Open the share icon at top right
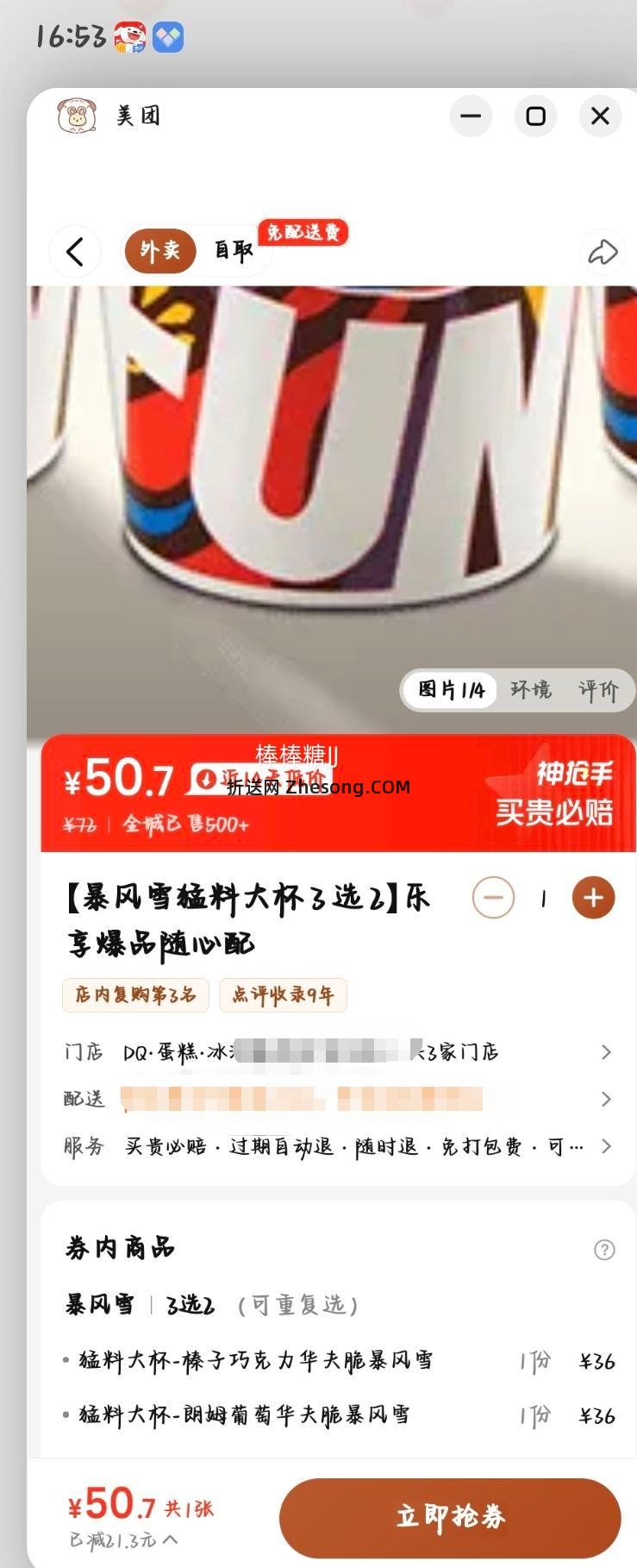Viewport: 637px width, 1568px height. point(603,252)
